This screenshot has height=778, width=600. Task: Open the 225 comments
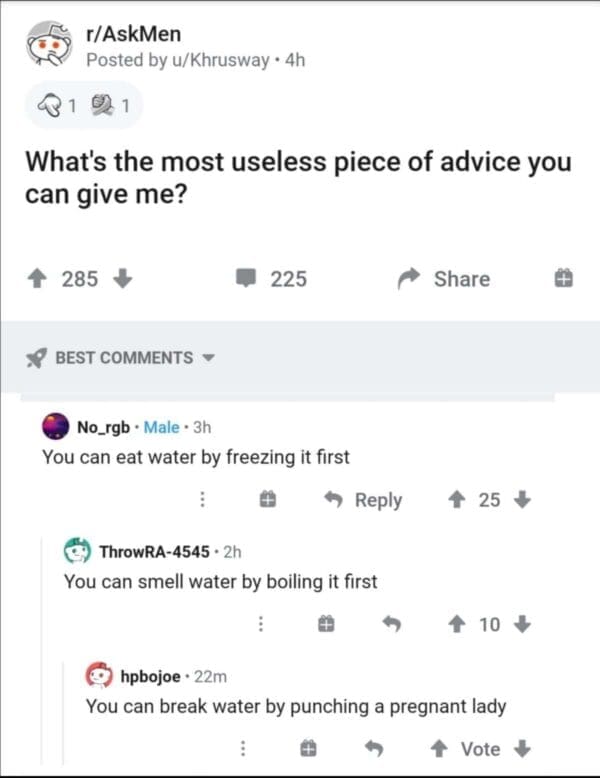pos(271,279)
